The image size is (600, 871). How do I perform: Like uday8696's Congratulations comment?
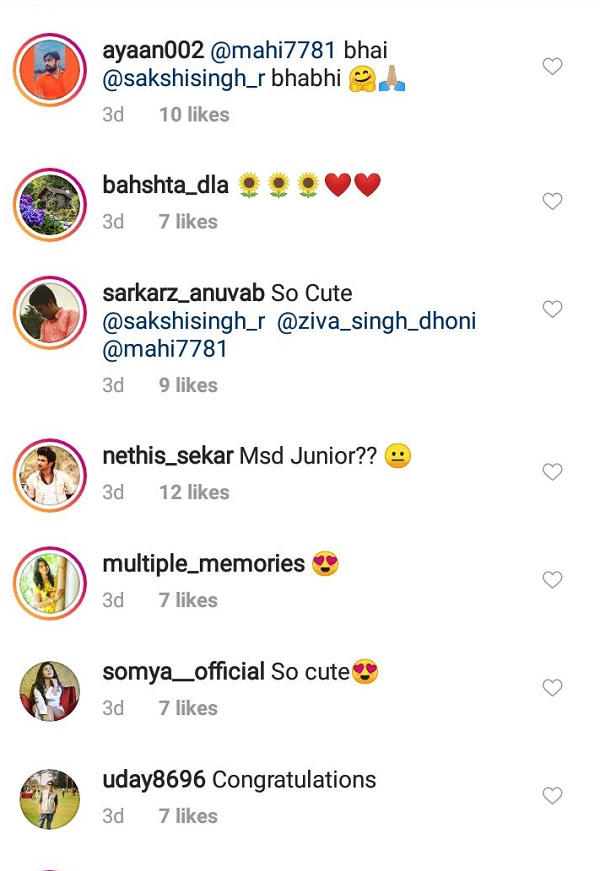[x=552, y=796]
